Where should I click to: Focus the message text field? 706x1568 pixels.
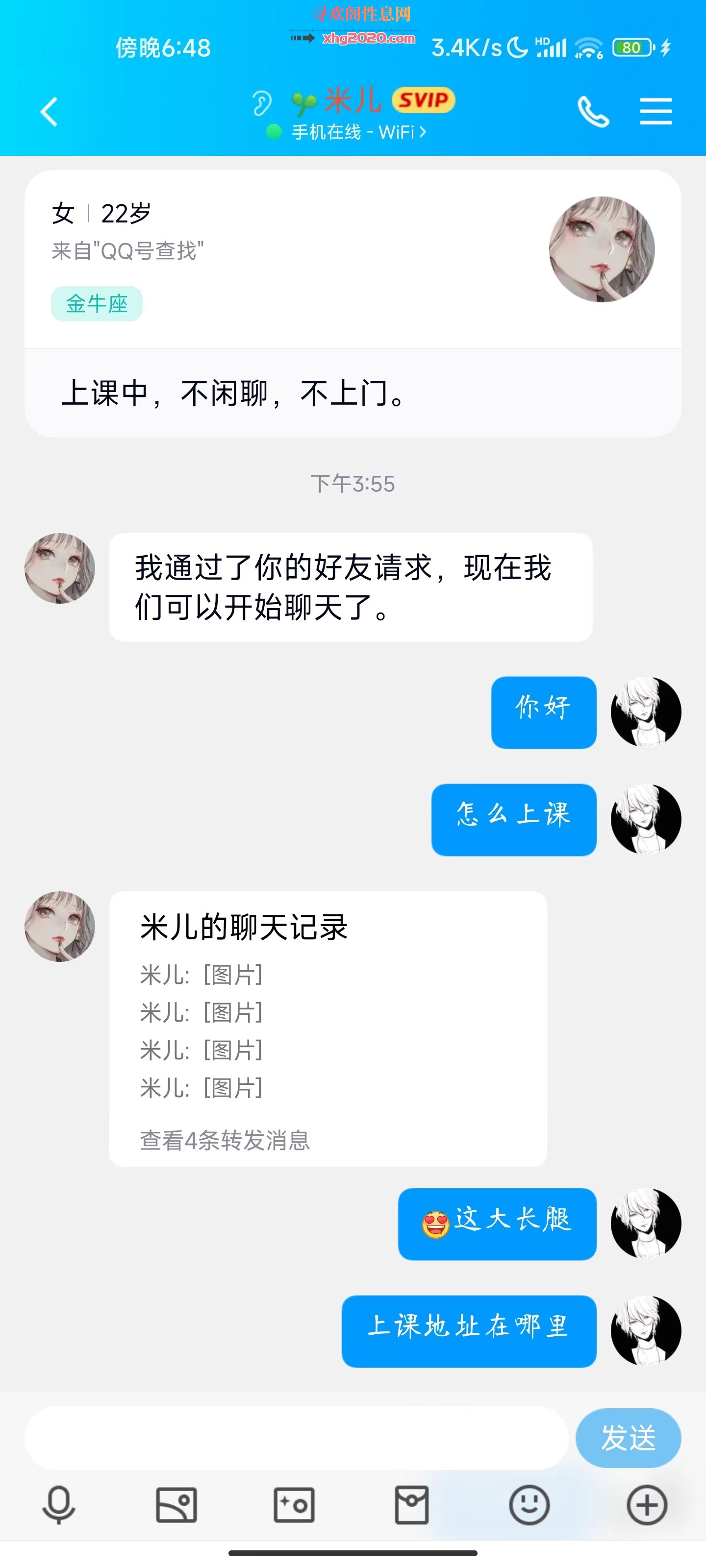[x=296, y=1438]
